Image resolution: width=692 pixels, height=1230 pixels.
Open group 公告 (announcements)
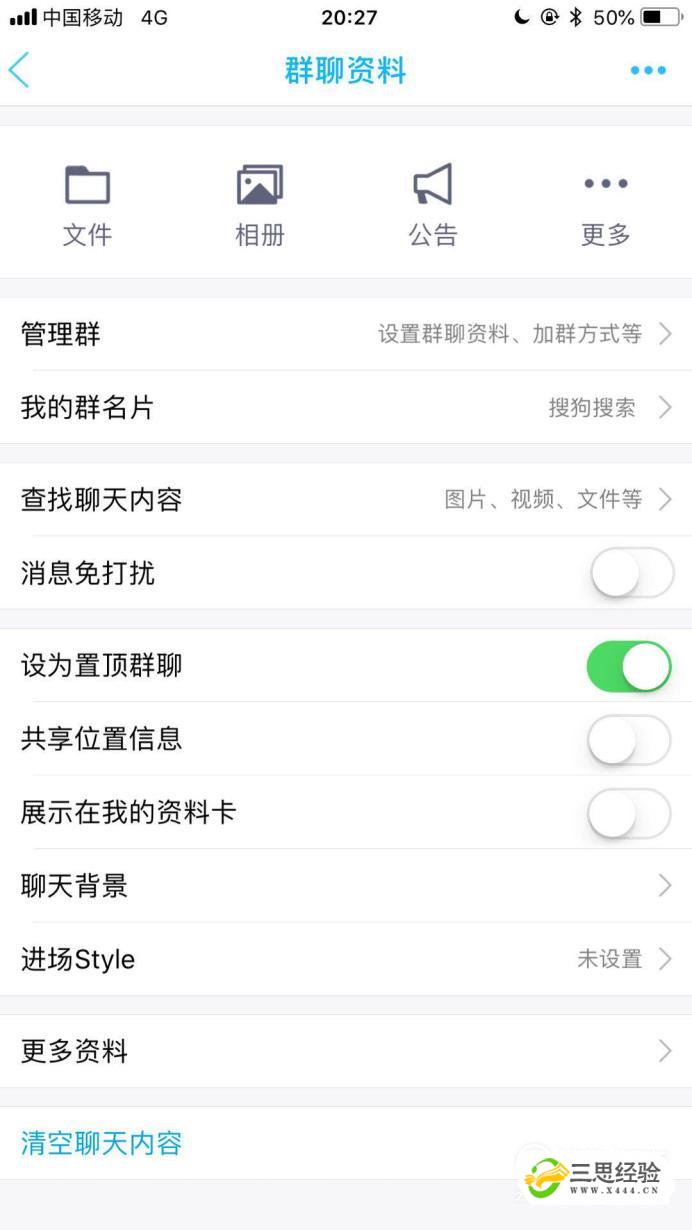click(433, 205)
